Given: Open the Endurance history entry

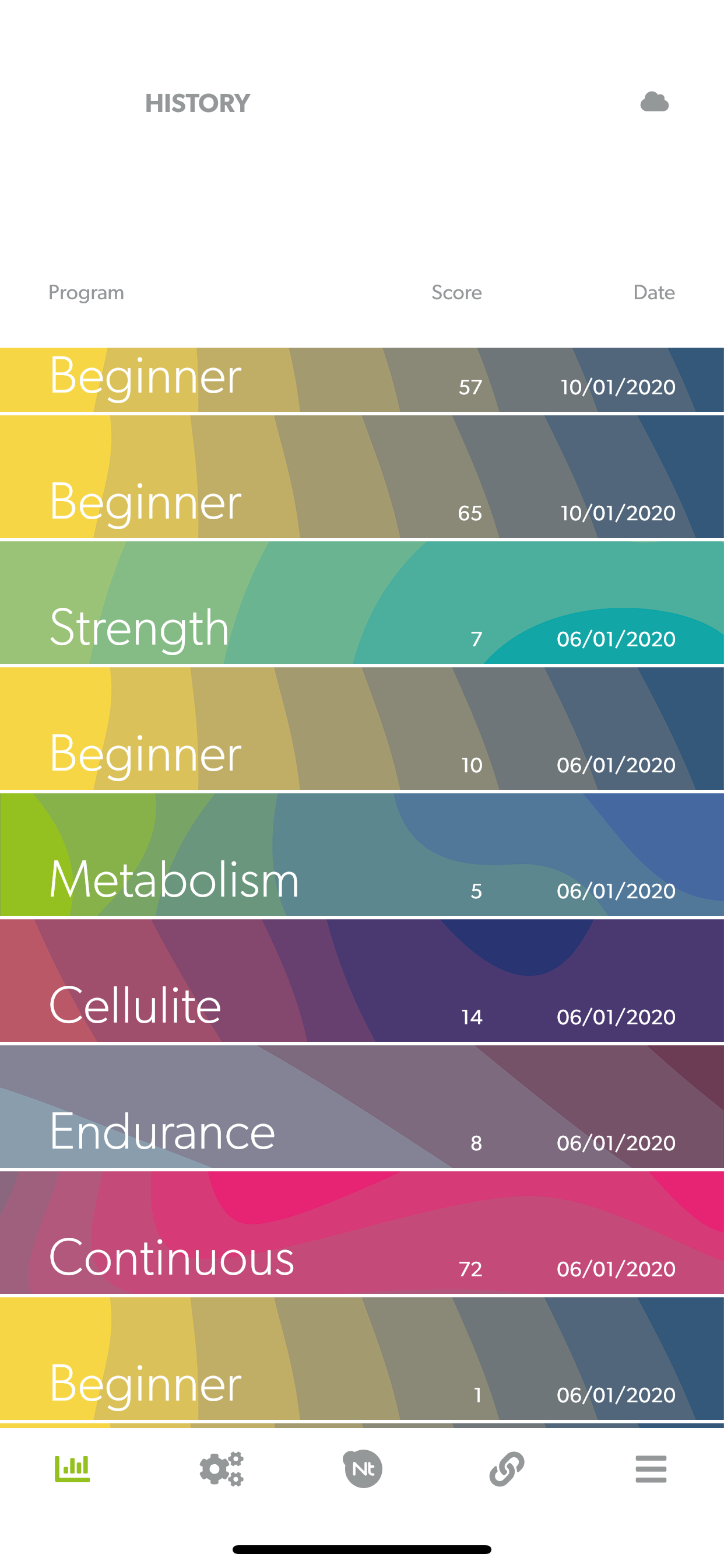Looking at the screenshot, I should pos(361,1108).
